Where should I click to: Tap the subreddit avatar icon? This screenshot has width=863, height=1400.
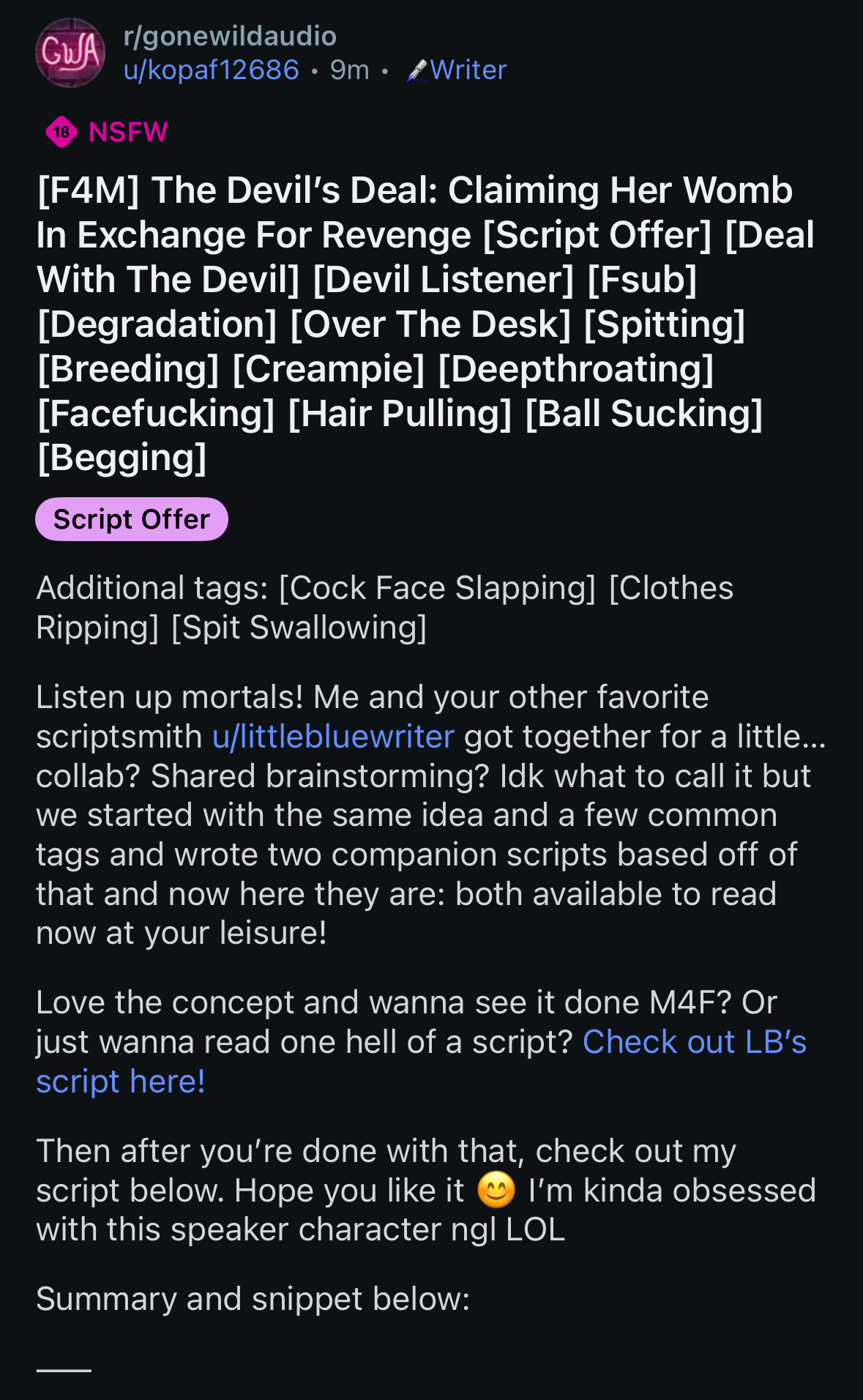pyautogui.click(x=70, y=53)
